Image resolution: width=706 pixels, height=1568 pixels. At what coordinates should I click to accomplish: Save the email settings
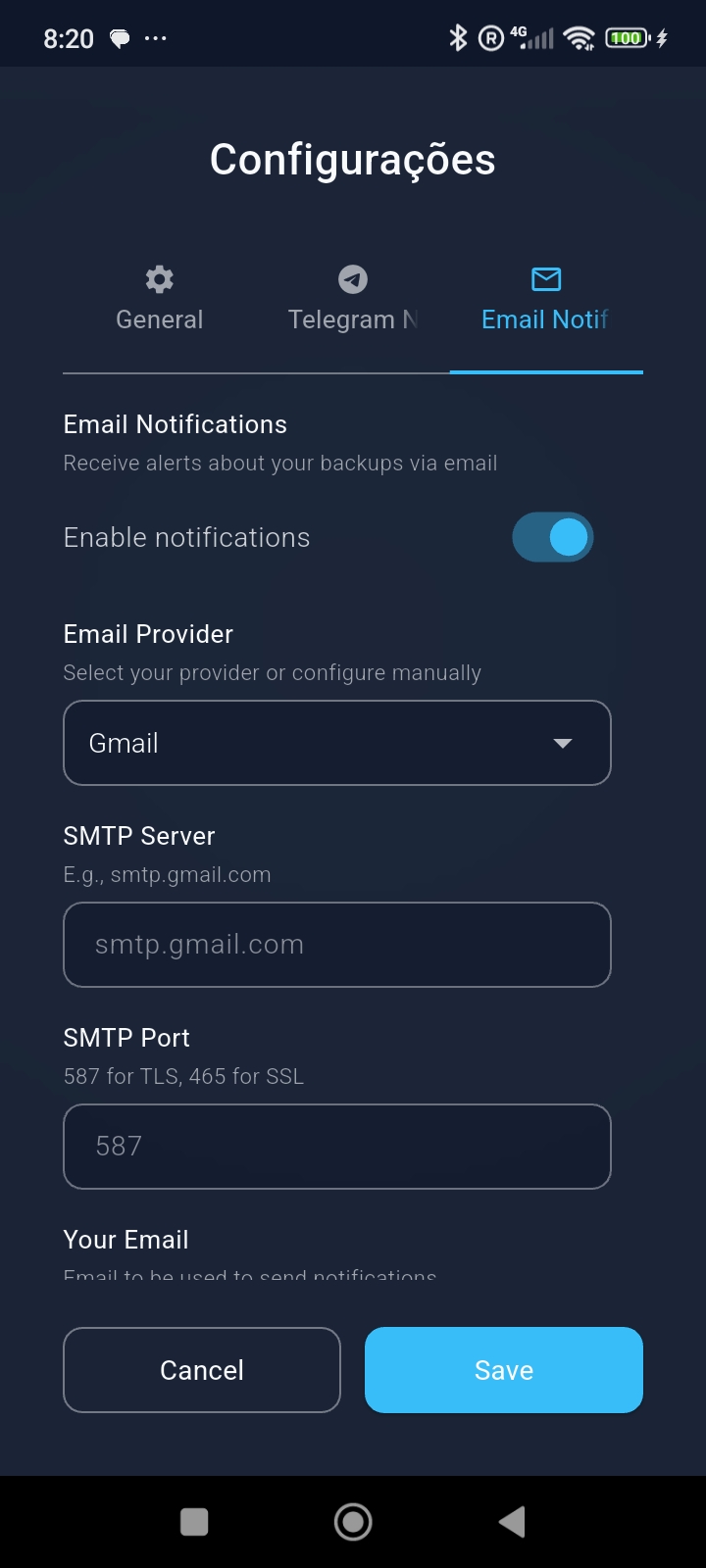504,1370
